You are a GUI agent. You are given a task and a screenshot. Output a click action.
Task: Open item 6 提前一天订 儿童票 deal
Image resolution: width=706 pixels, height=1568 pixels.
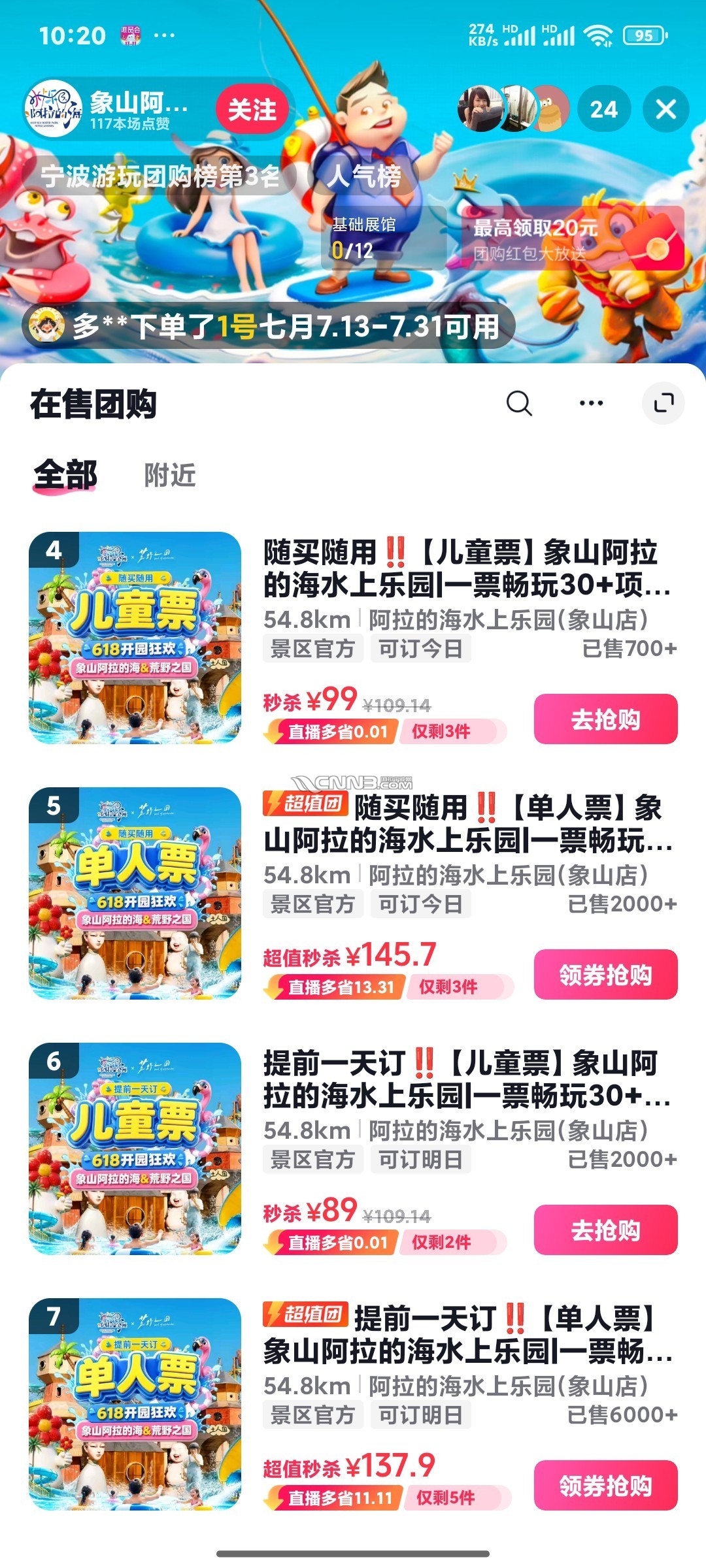point(467,1079)
